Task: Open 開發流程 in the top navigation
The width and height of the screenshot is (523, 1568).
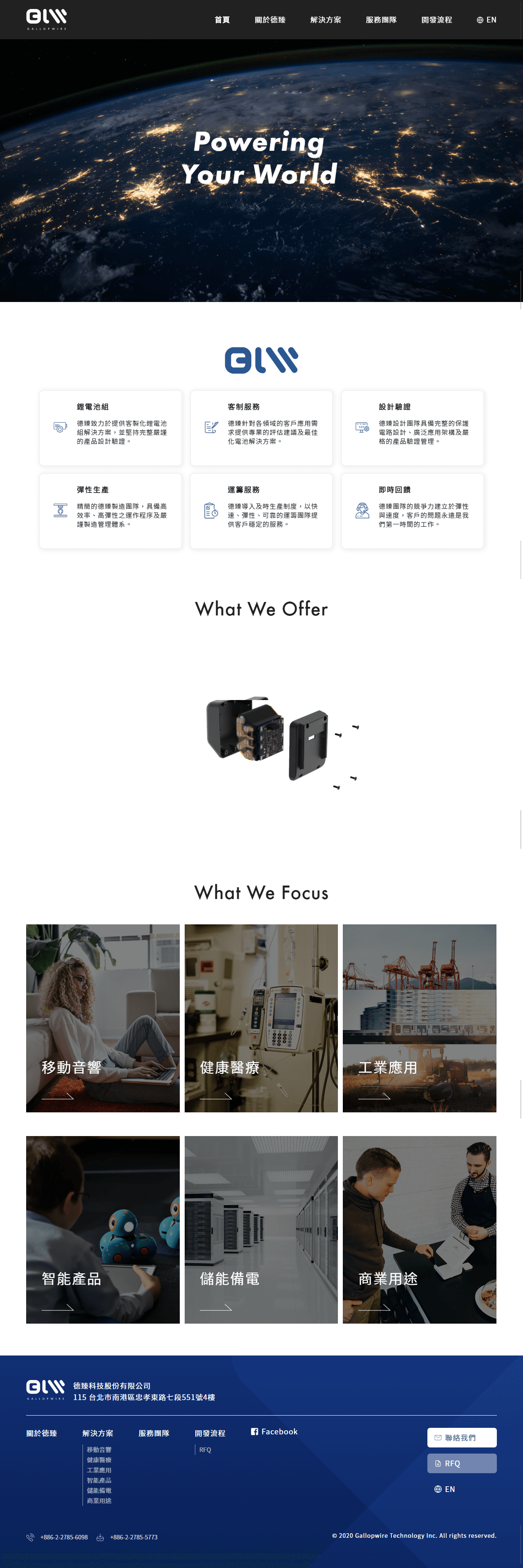Action: click(436, 20)
